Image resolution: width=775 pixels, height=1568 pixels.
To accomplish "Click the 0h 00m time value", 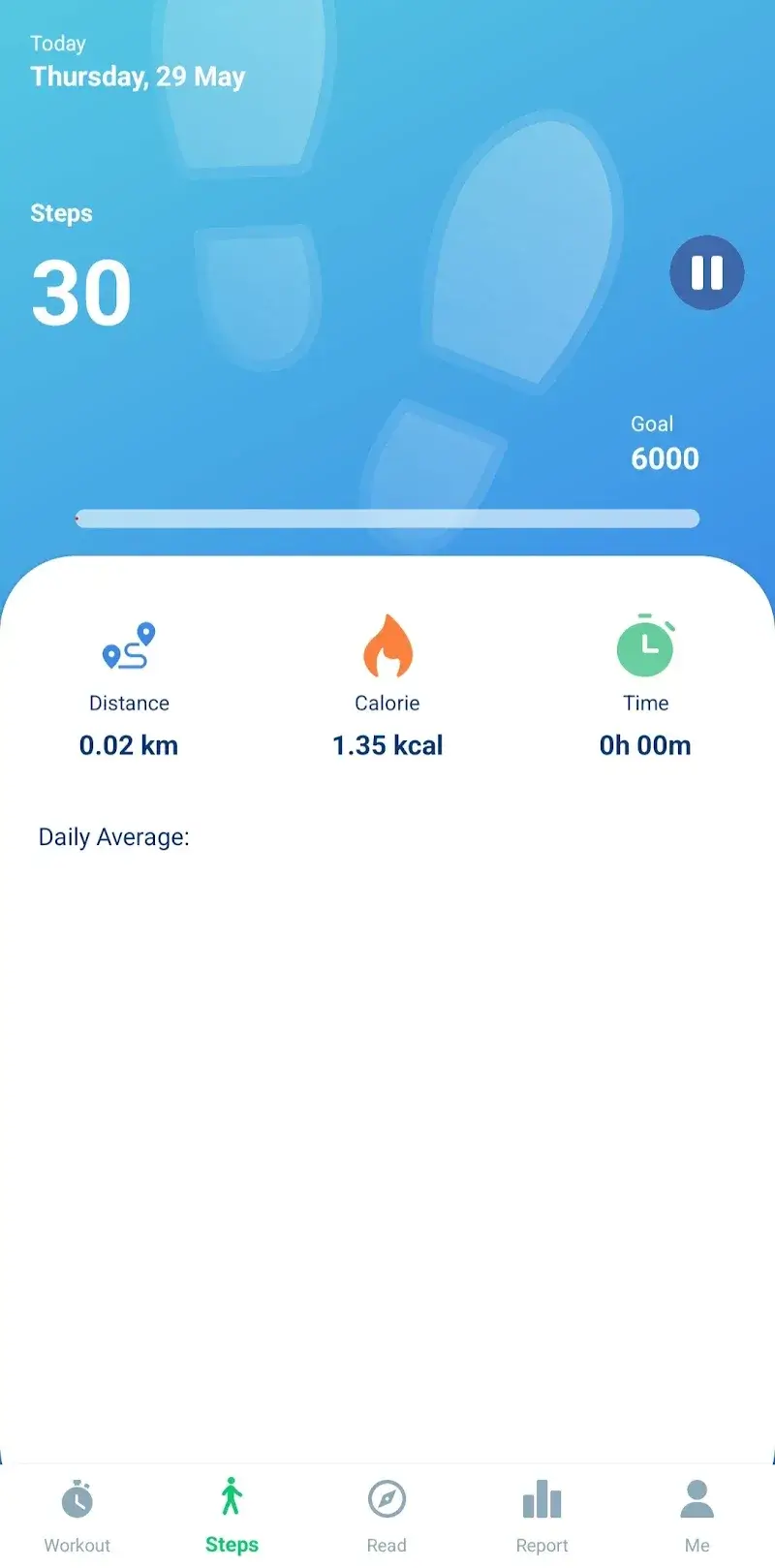I will [645, 745].
